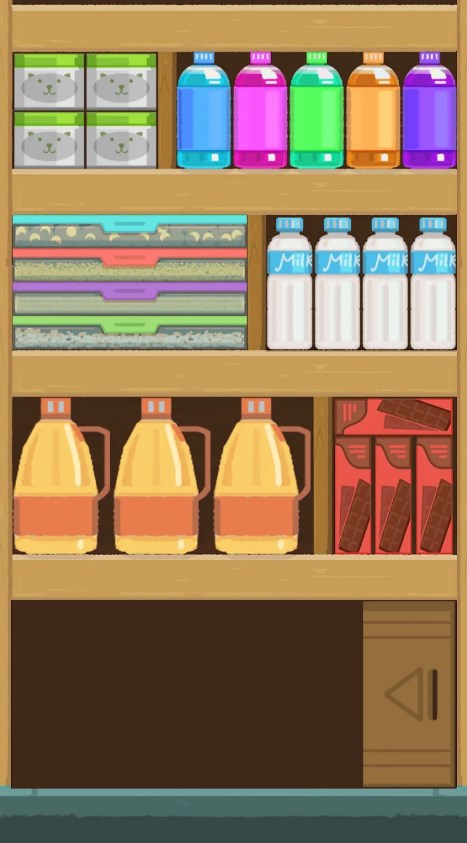
Task: Tap the container with the teal lid
Action: 130,231
